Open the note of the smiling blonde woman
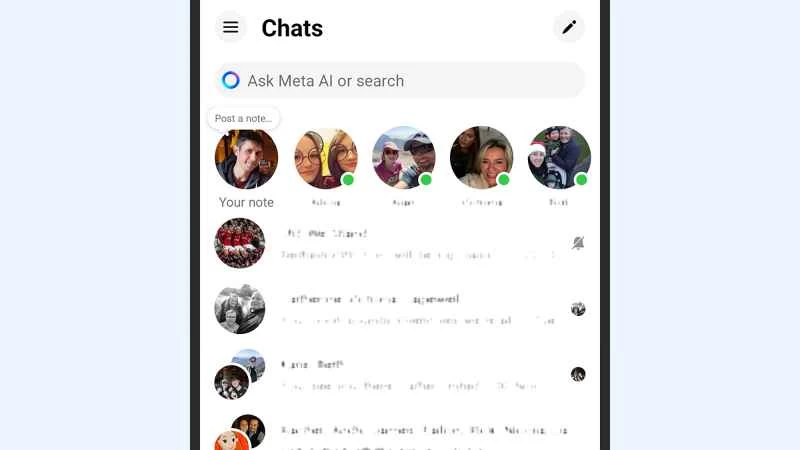800x450 pixels. [x=482, y=158]
